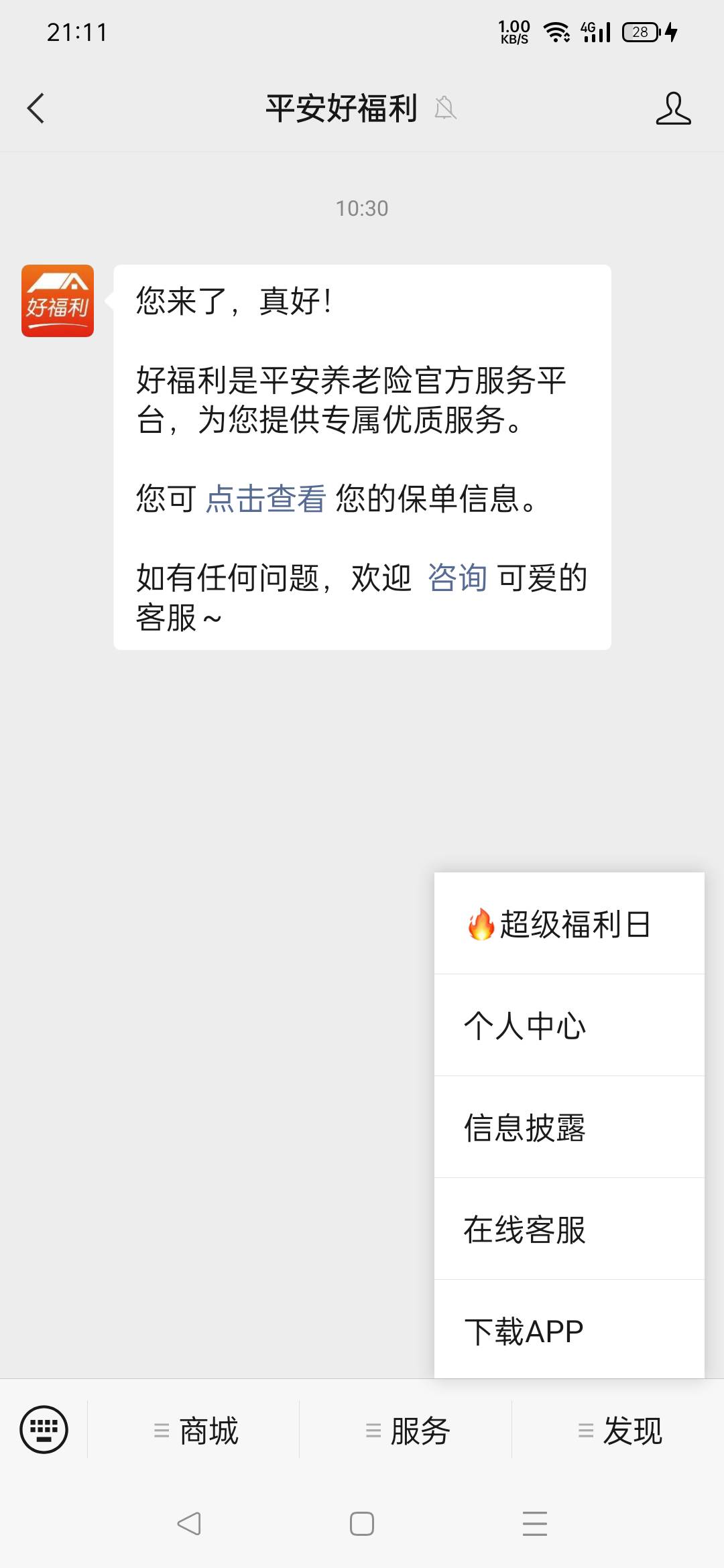Viewport: 724px width, 1568px height.
Task: Choose 信息披露 in the popup
Action: click(569, 1127)
